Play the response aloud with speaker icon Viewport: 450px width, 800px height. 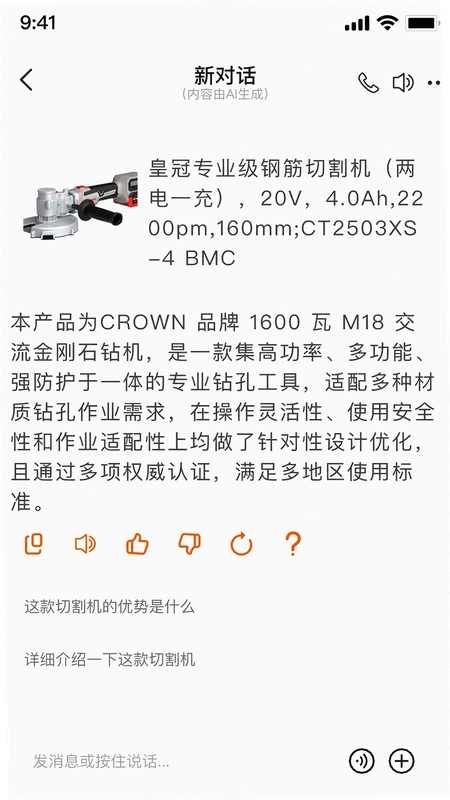(x=85, y=544)
